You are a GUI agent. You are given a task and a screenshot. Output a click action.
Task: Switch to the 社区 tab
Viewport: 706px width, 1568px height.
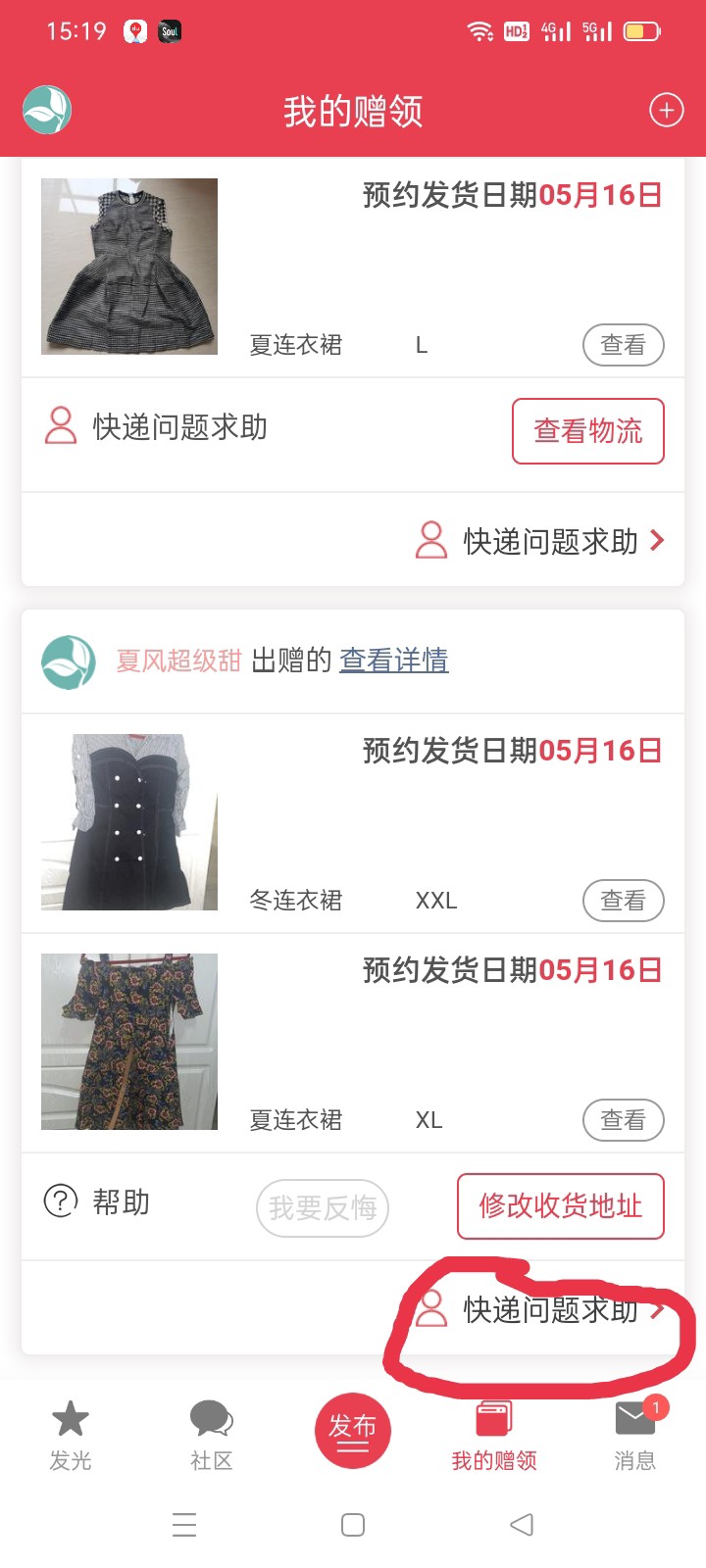(x=211, y=1436)
